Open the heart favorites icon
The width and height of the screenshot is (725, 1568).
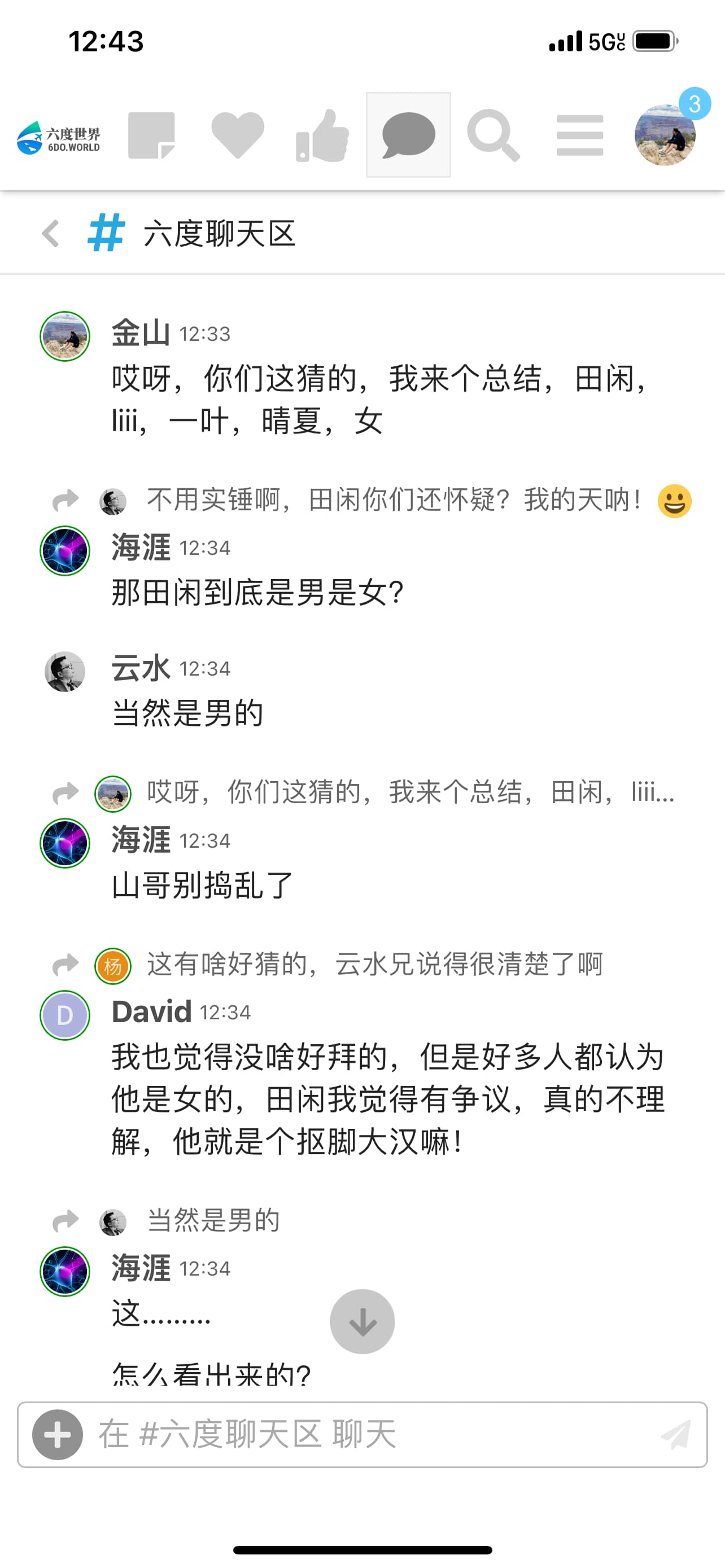[237, 135]
